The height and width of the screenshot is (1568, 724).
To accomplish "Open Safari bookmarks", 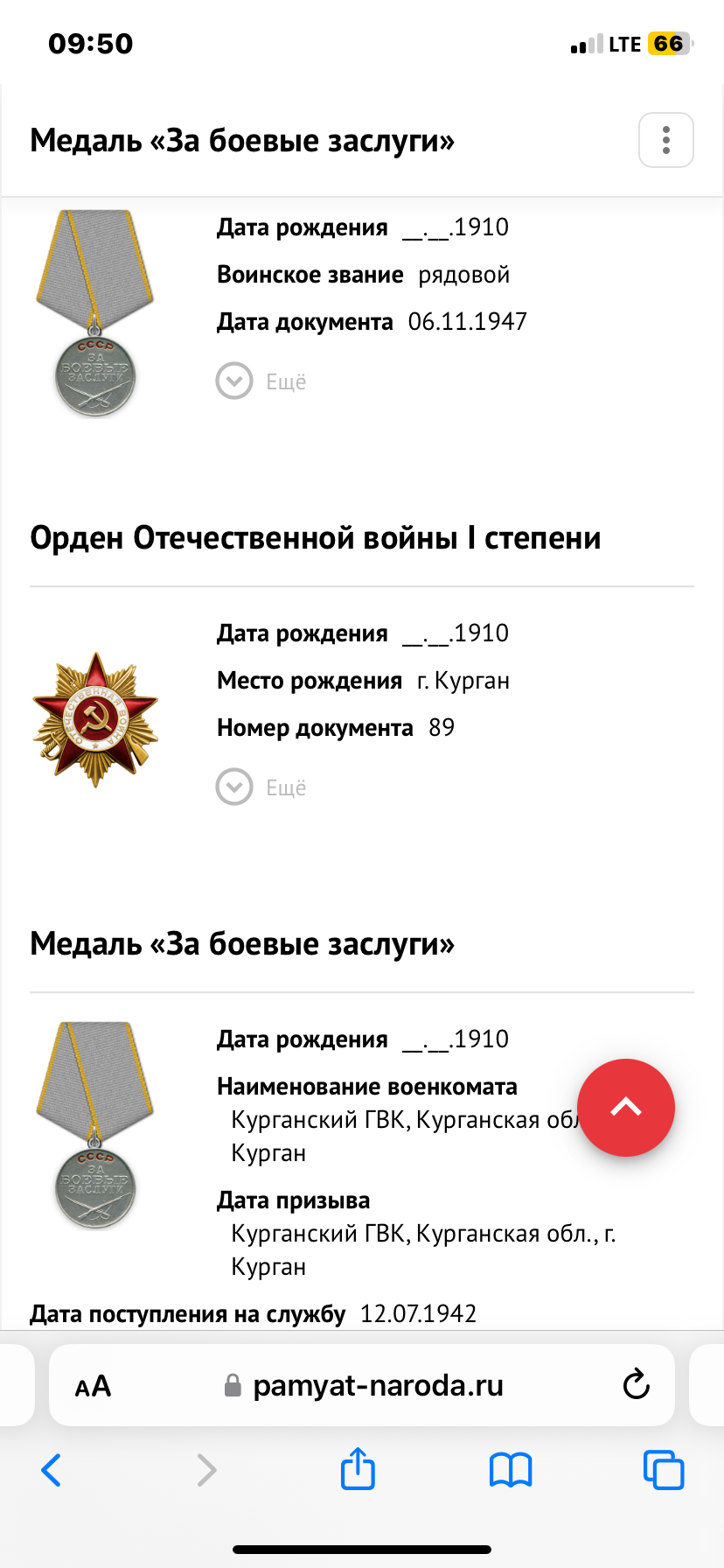I will pos(511,1470).
